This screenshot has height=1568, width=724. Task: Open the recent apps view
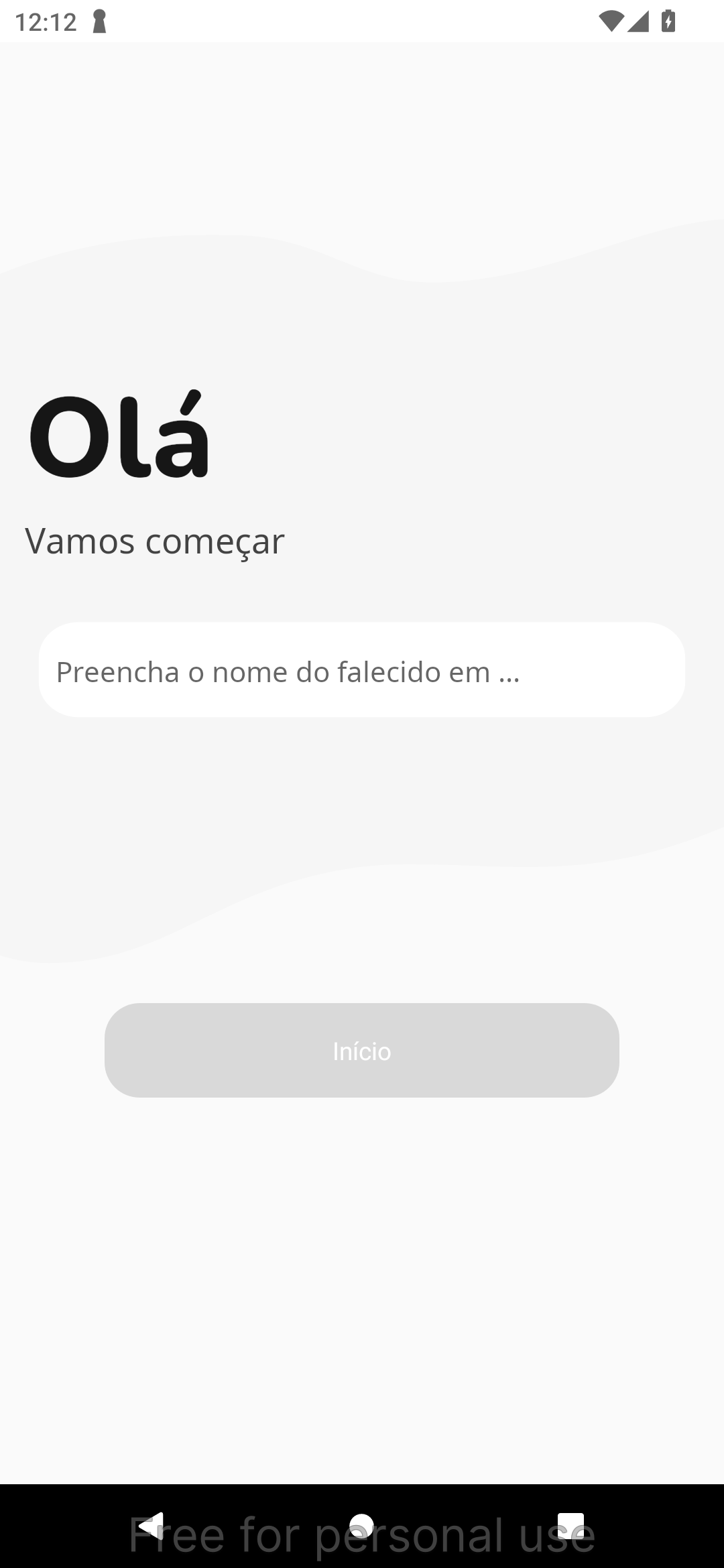[570, 1526]
